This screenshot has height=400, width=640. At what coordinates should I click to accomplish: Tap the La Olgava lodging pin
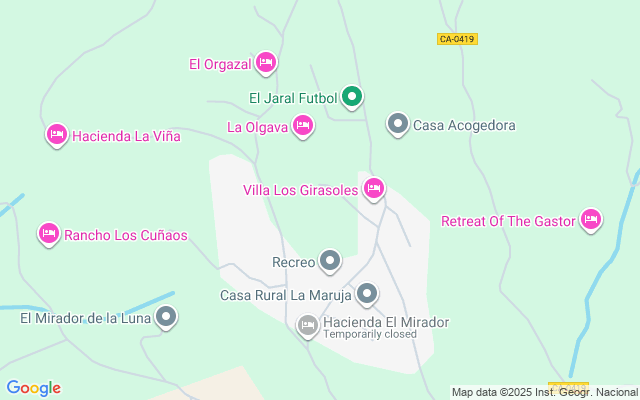[x=302, y=127]
